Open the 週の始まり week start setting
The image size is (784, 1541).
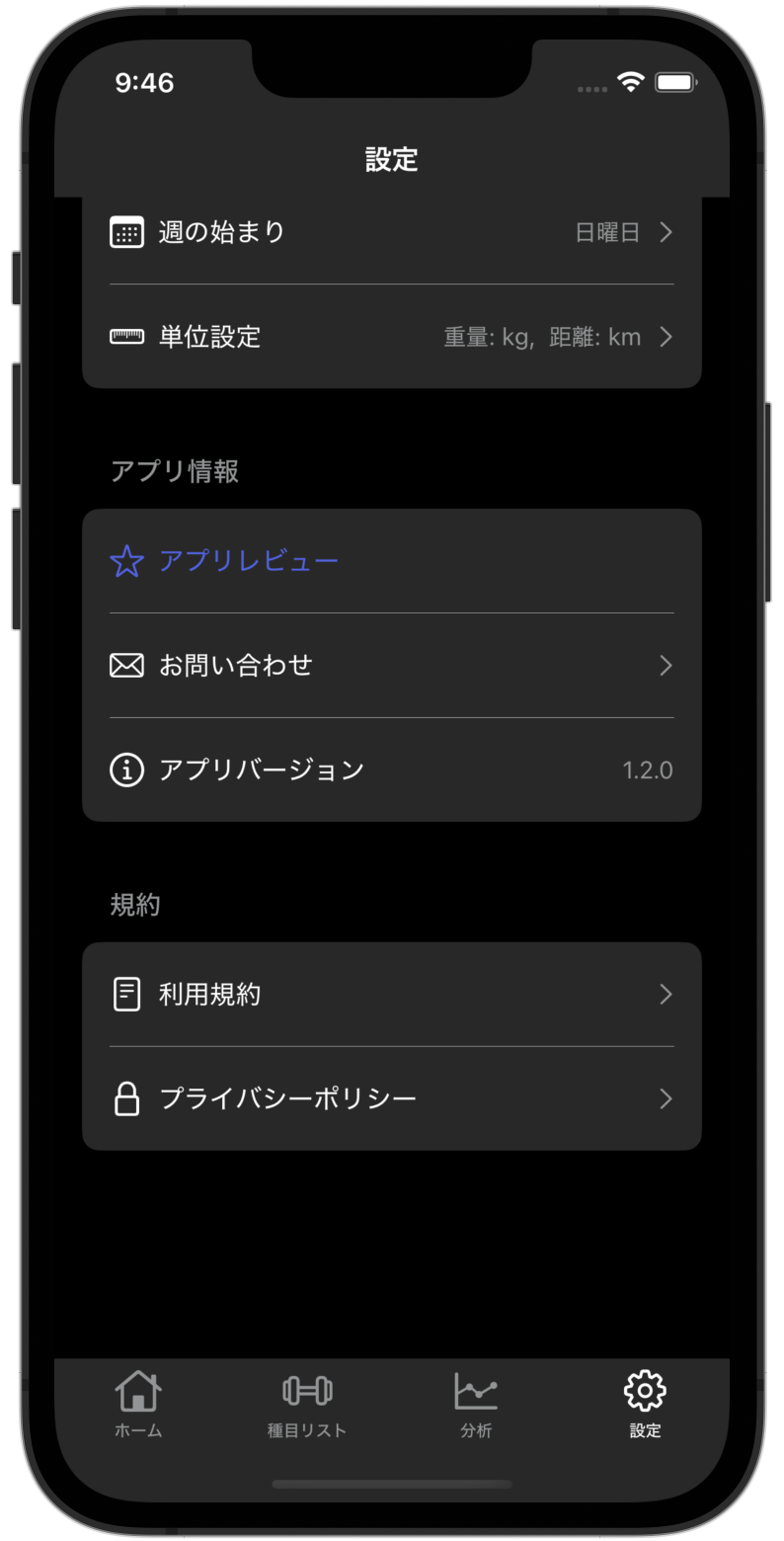391,233
